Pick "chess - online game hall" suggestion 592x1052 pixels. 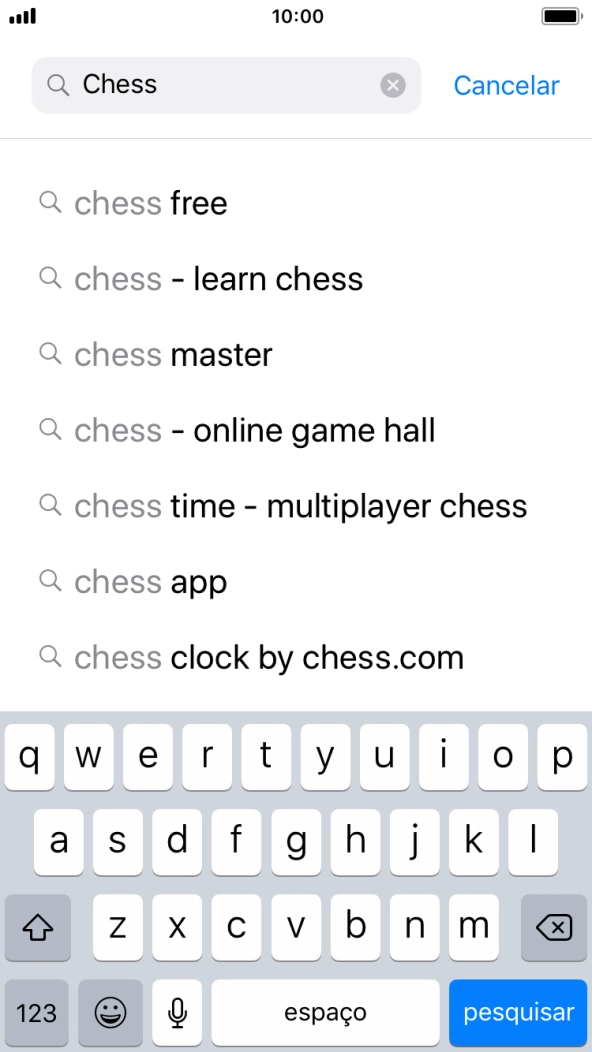[x=296, y=430]
